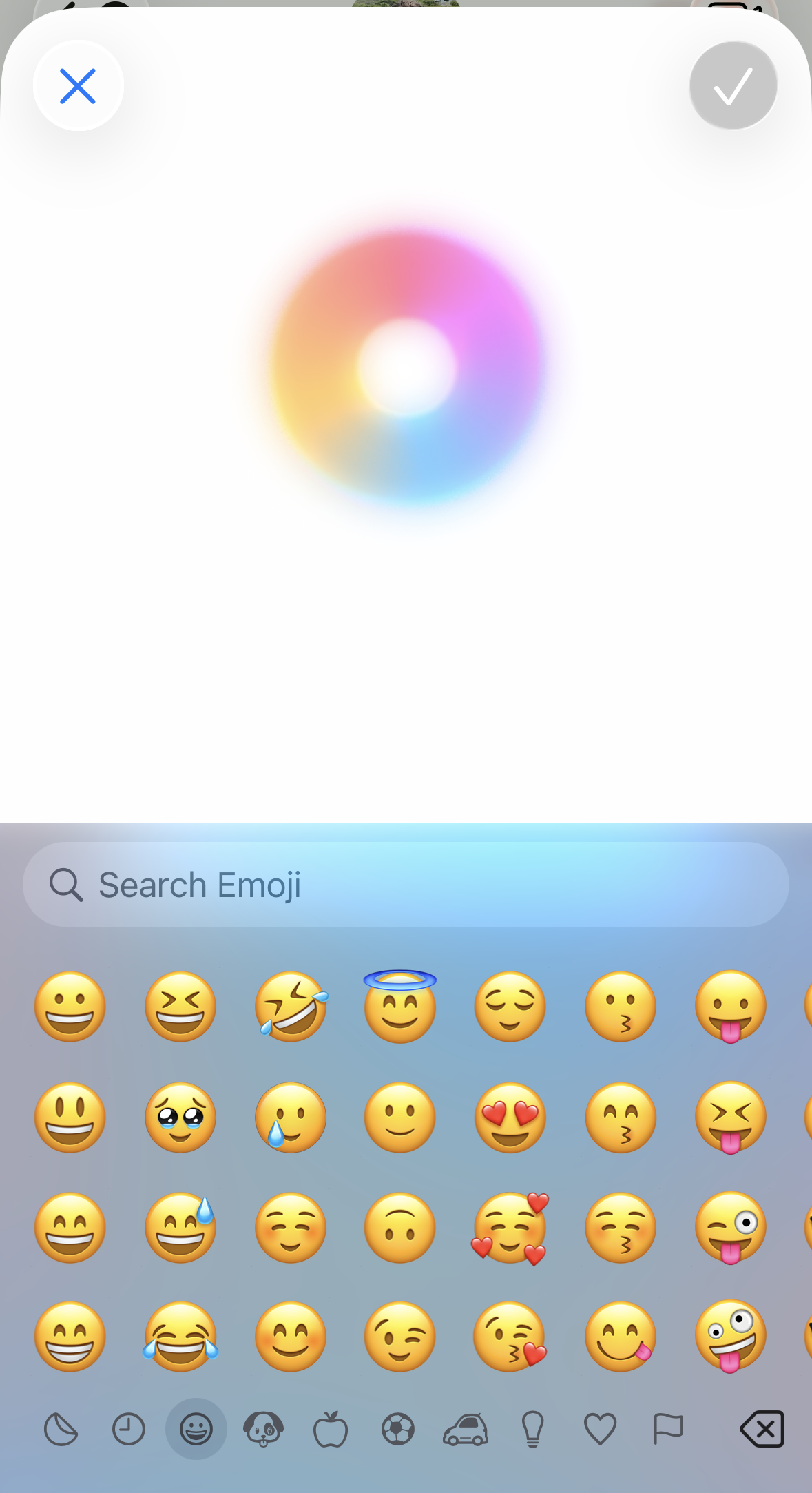The image size is (812, 1493).
Task: Pick the face blowing a kiss emoji
Action: click(x=510, y=1337)
